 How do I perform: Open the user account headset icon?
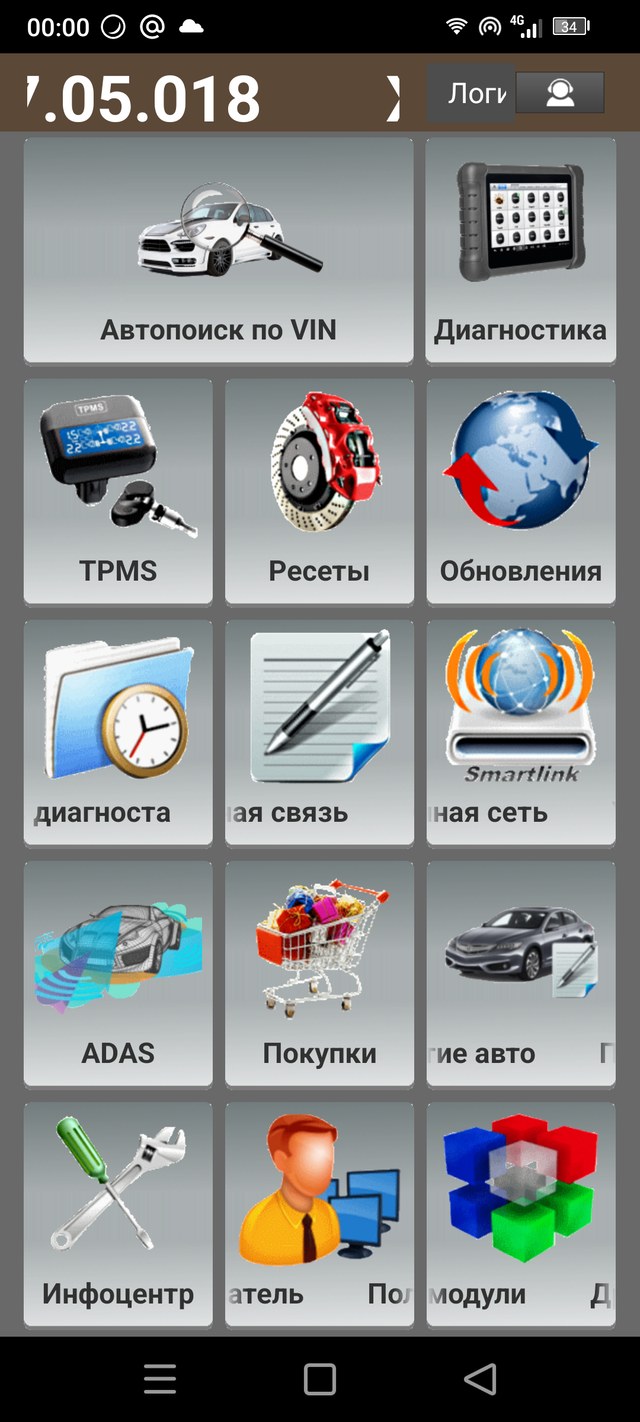560,93
